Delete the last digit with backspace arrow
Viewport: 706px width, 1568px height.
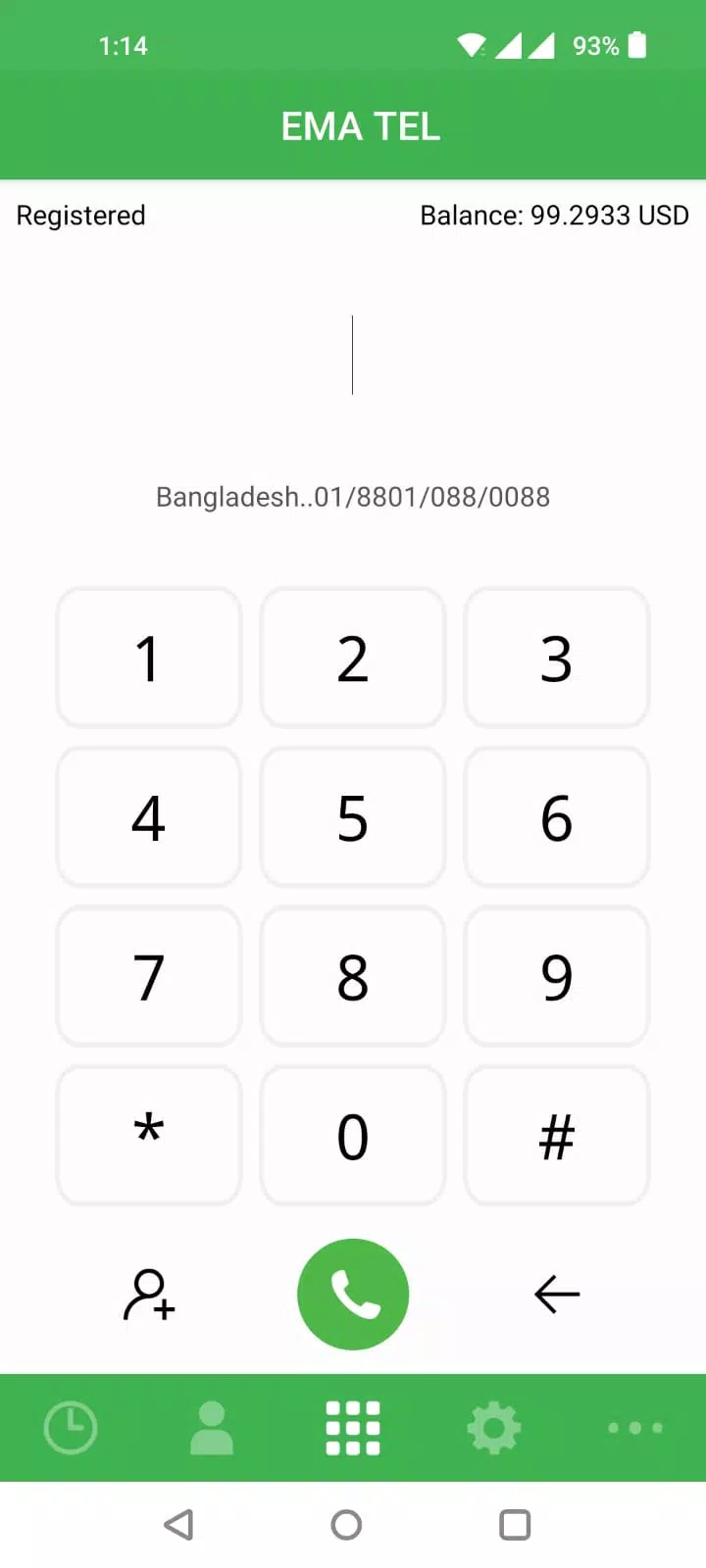tap(556, 1295)
